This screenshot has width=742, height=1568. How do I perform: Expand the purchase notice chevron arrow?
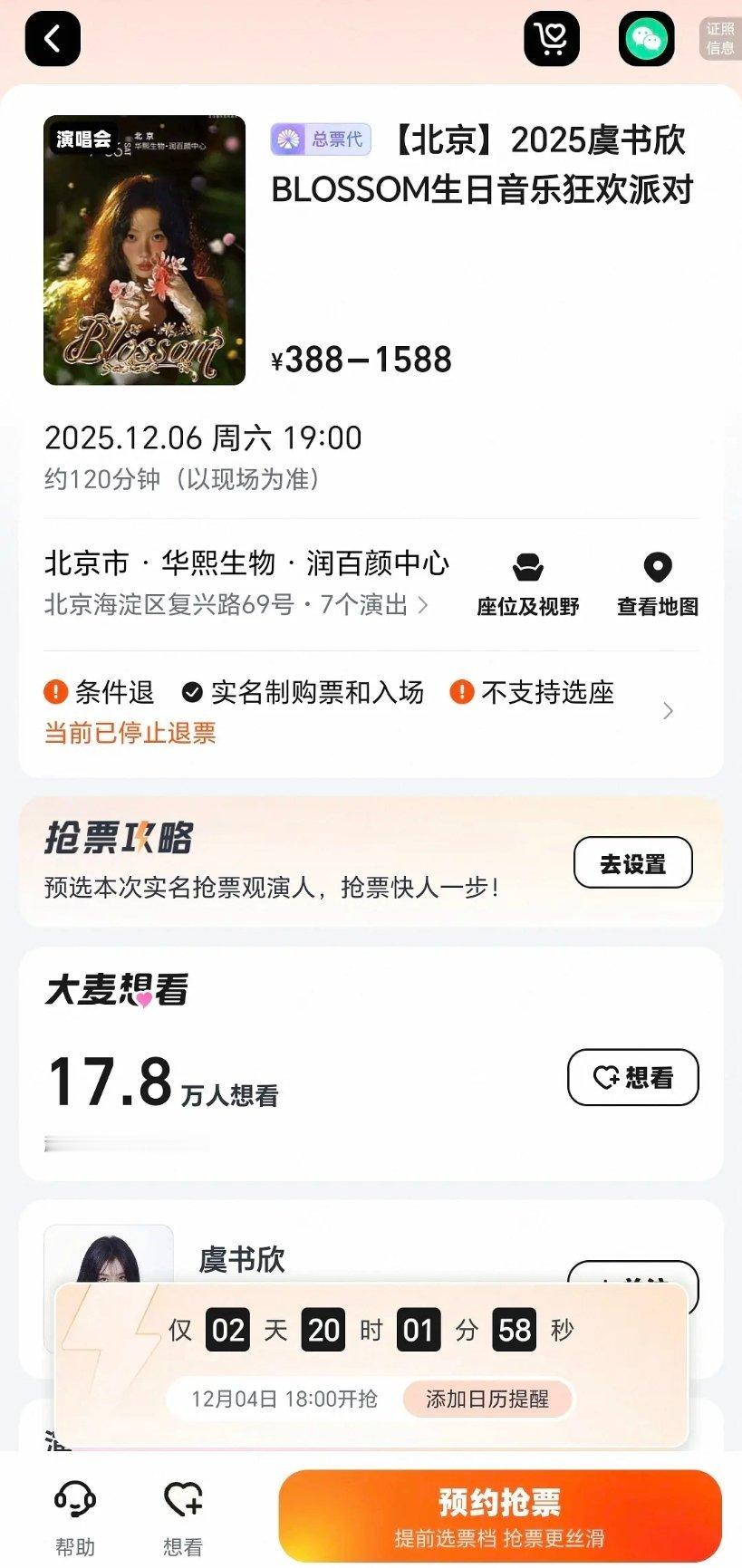tap(669, 713)
